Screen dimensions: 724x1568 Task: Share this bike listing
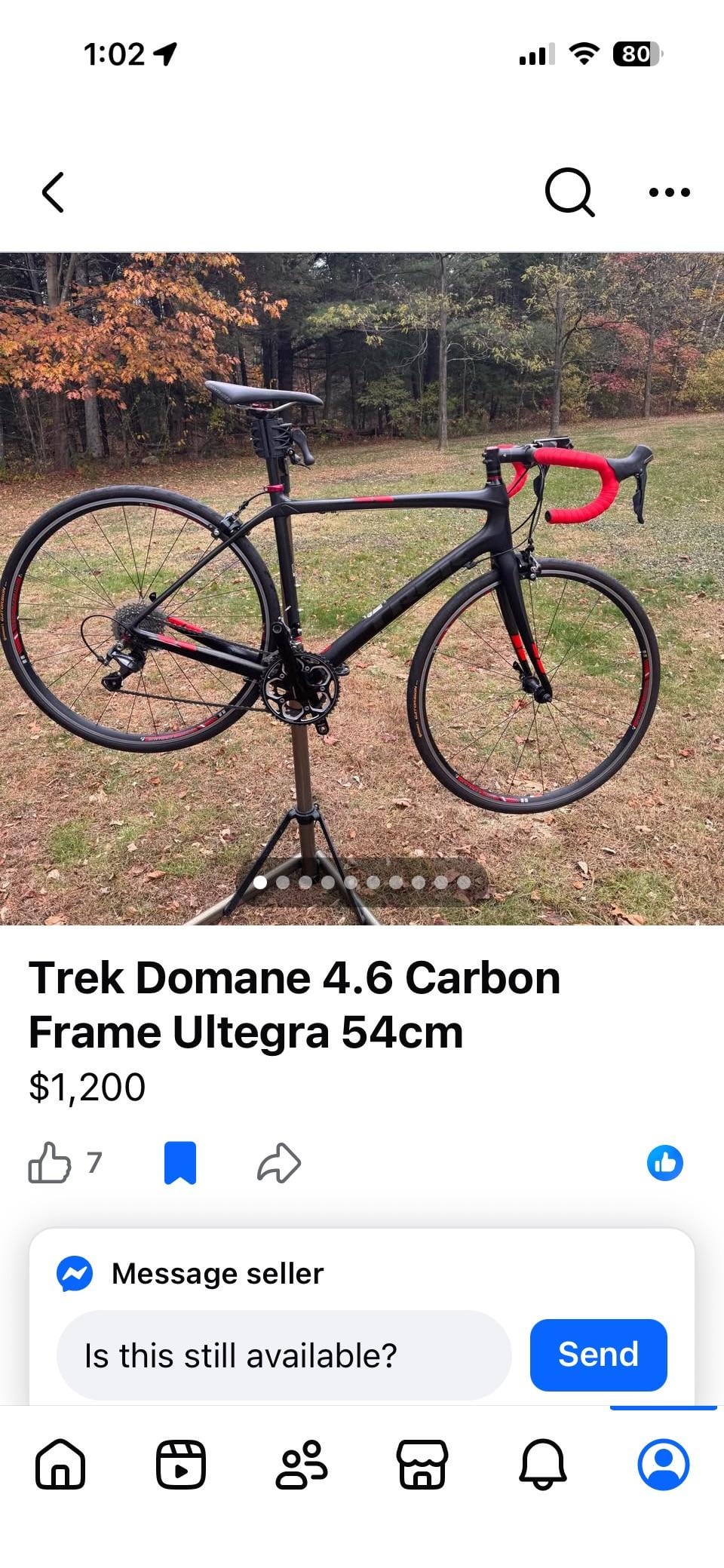(x=279, y=1162)
